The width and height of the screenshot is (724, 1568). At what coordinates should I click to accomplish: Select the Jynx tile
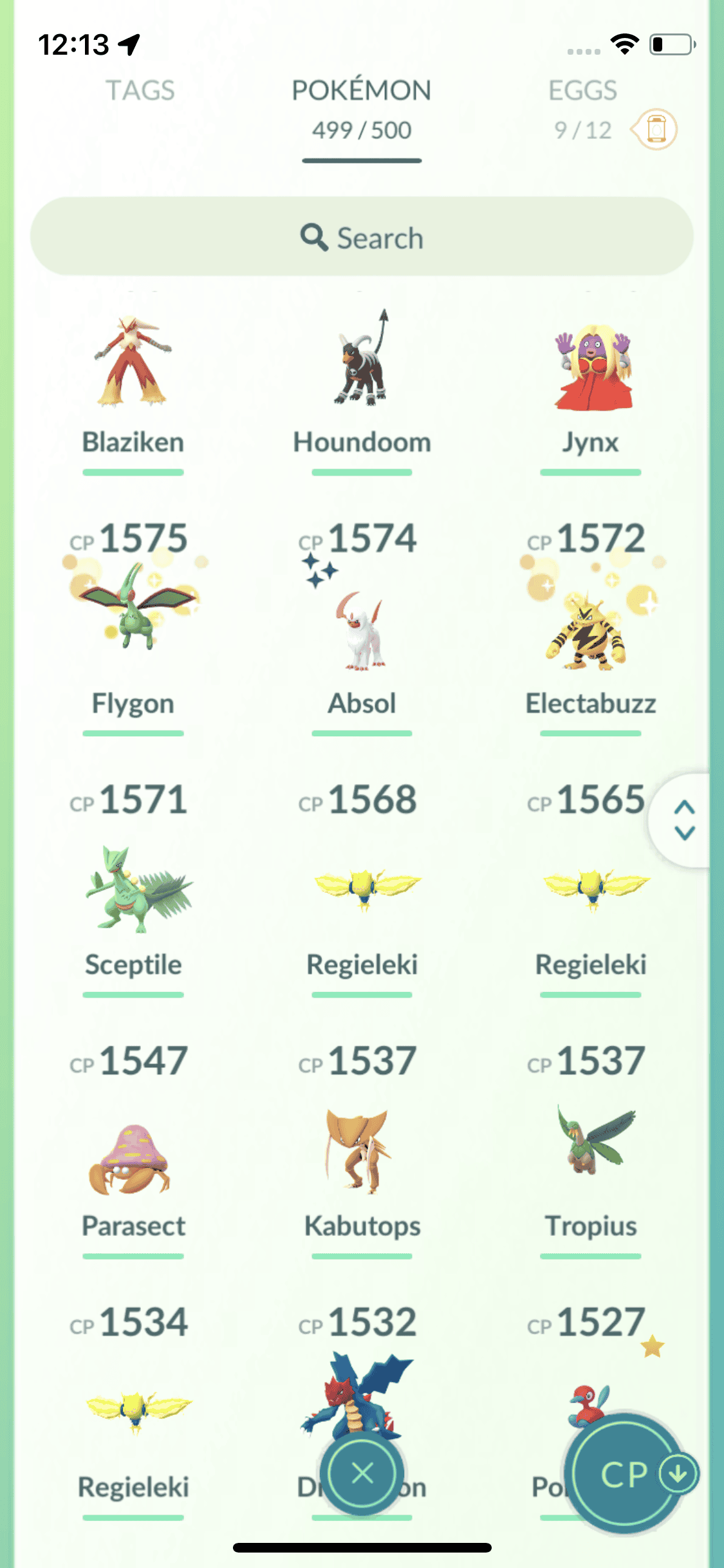[x=590, y=380]
